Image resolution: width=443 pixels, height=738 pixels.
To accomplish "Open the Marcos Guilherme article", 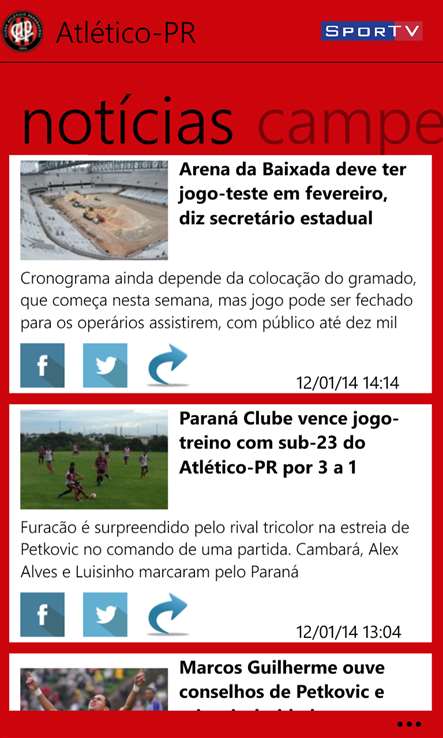I will coord(282,681).
